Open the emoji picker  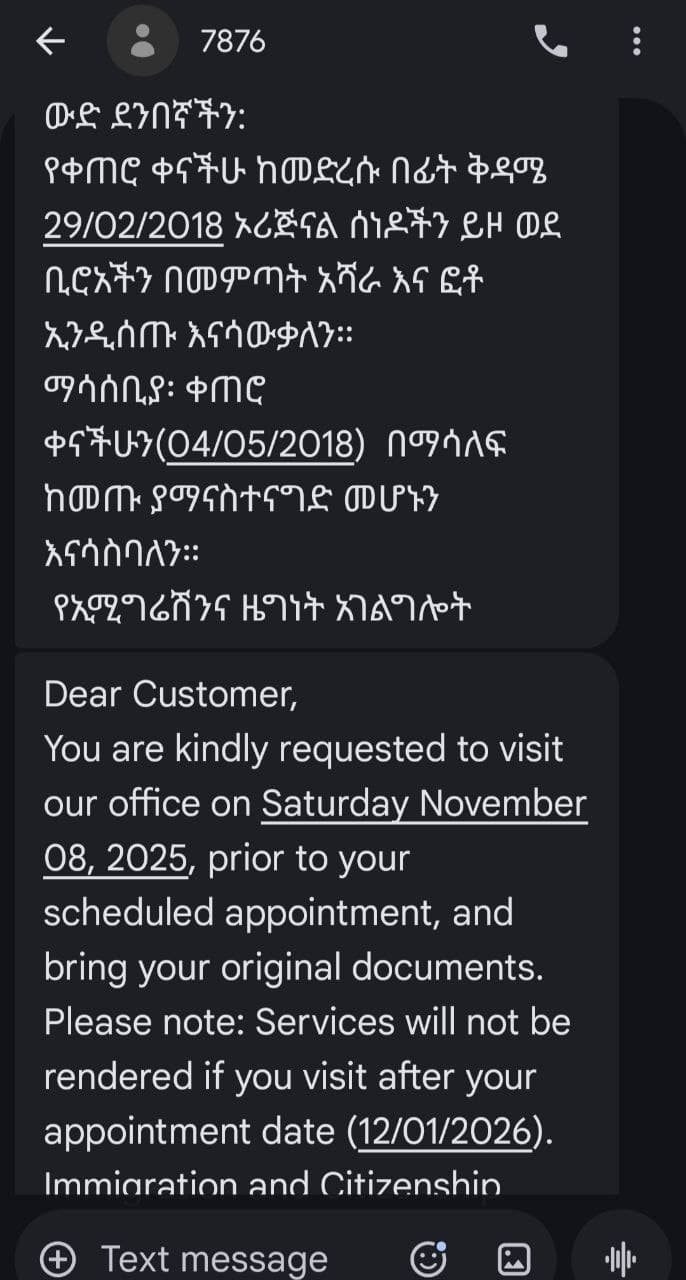[x=430, y=1258]
